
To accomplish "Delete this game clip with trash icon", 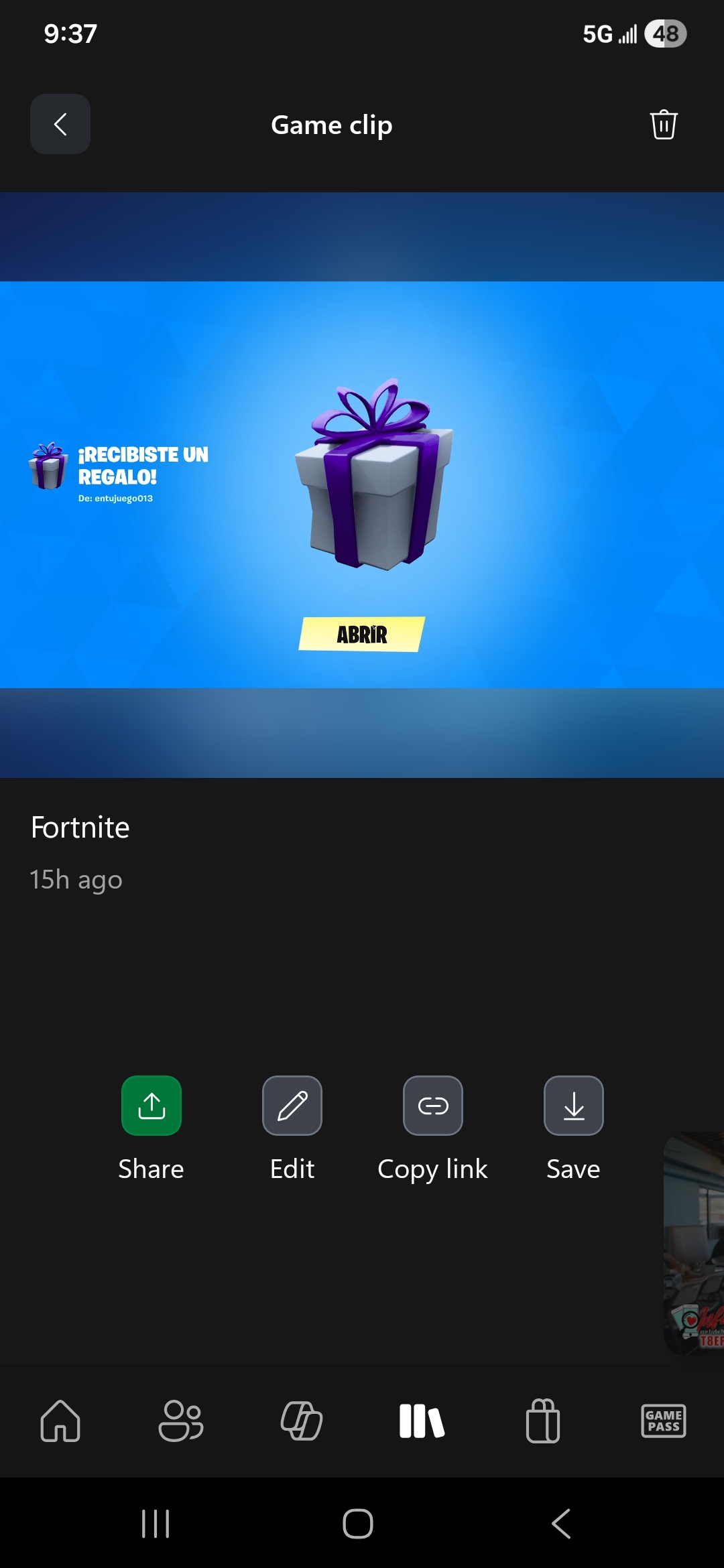I will [663, 125].
